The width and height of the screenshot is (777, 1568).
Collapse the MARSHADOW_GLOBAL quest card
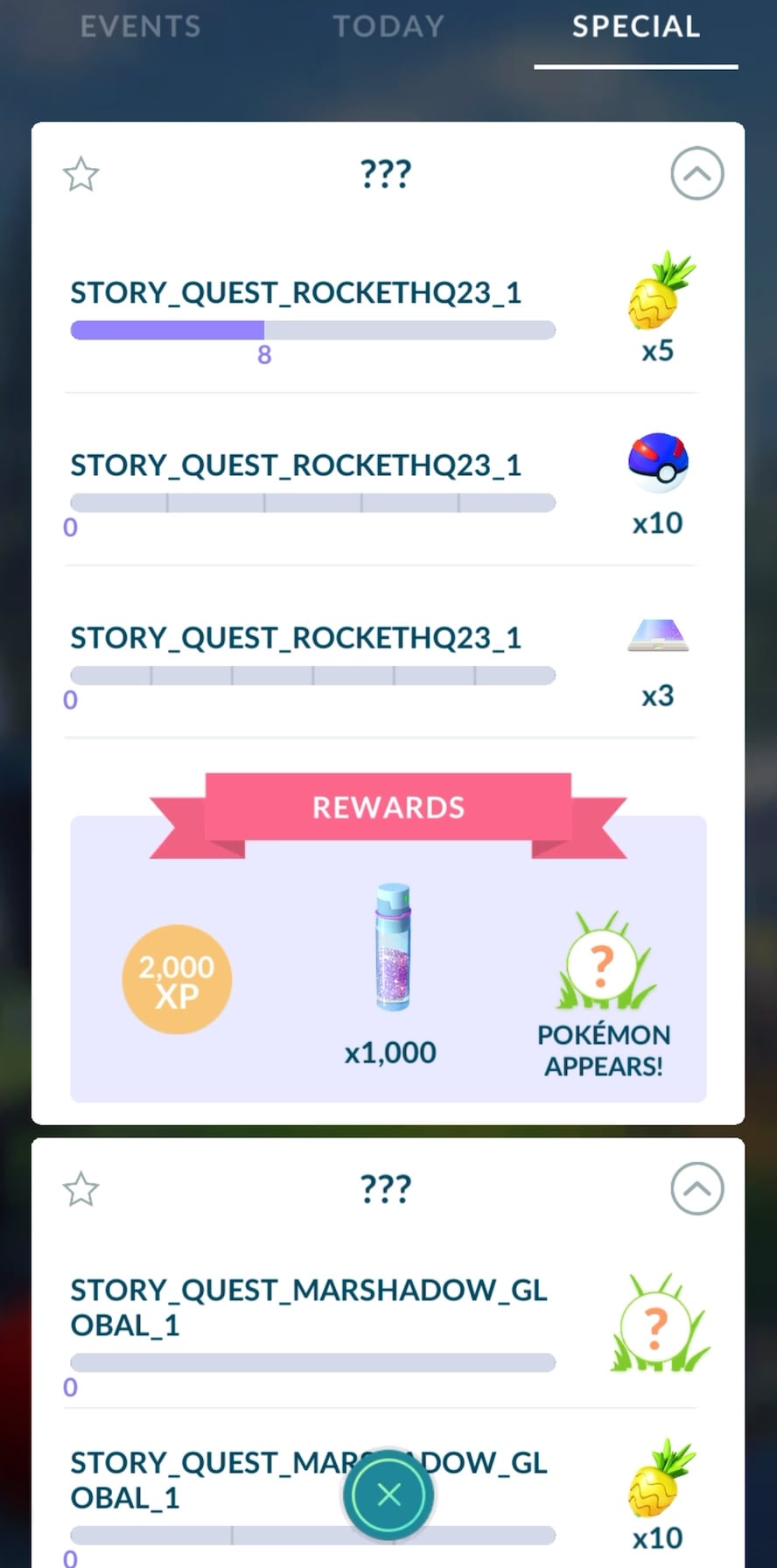pos(696,1189)
